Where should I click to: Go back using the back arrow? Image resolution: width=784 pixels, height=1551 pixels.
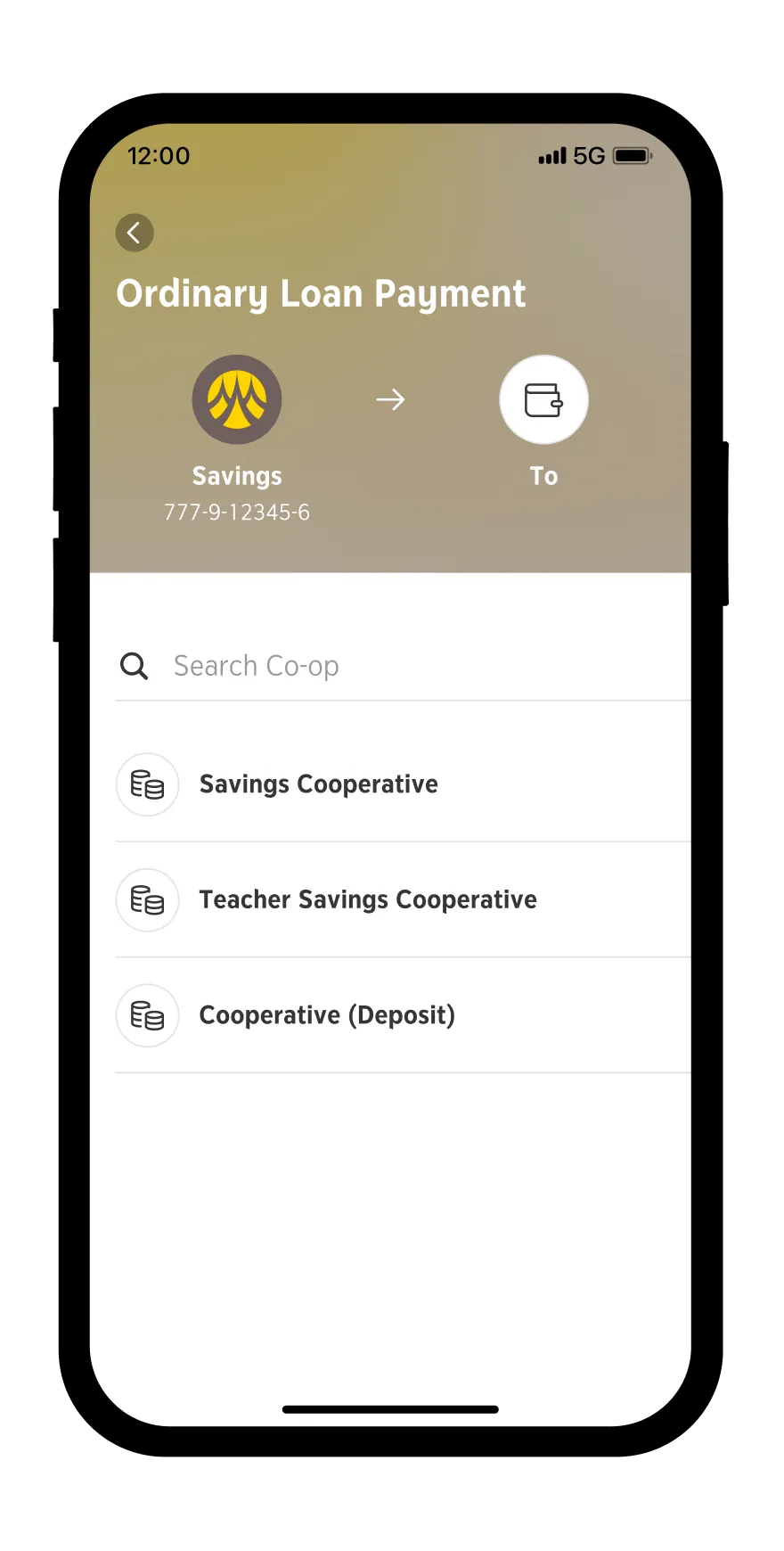[x=135, y=233]
